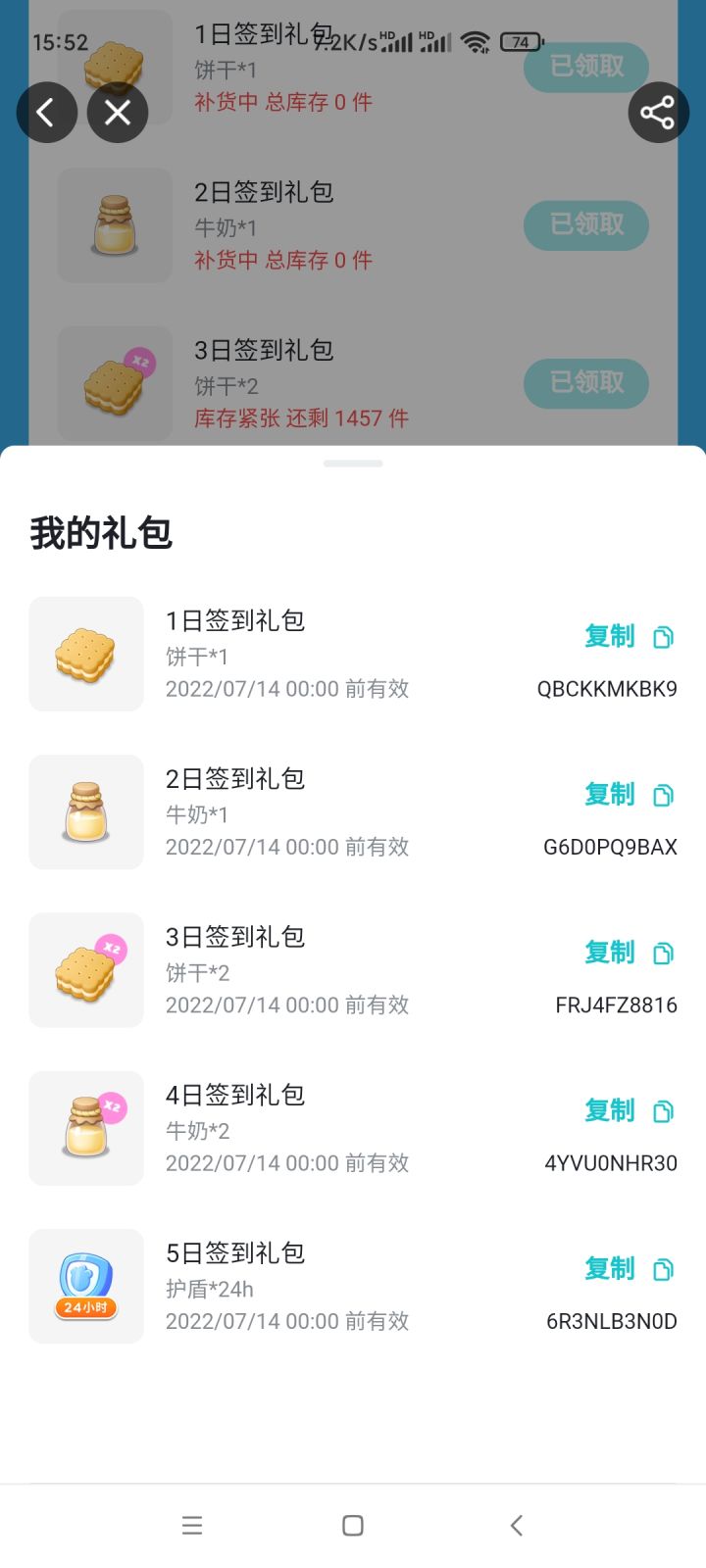The width and height of the screenshot is (706, 1568).
Task: Open the share icon
Action: tap(657, 113)
